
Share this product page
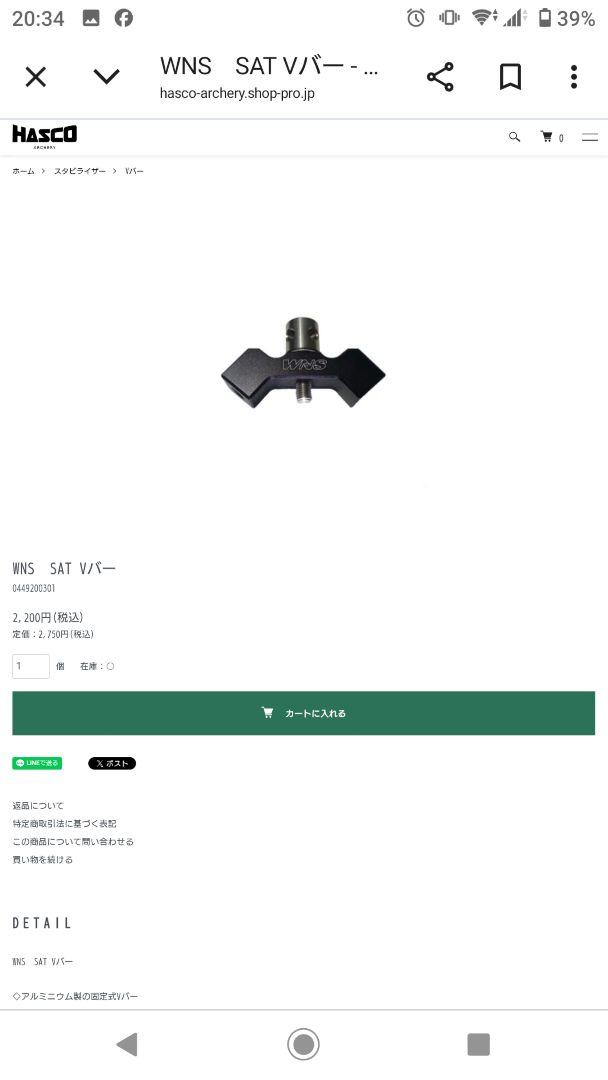click(440, 77)
